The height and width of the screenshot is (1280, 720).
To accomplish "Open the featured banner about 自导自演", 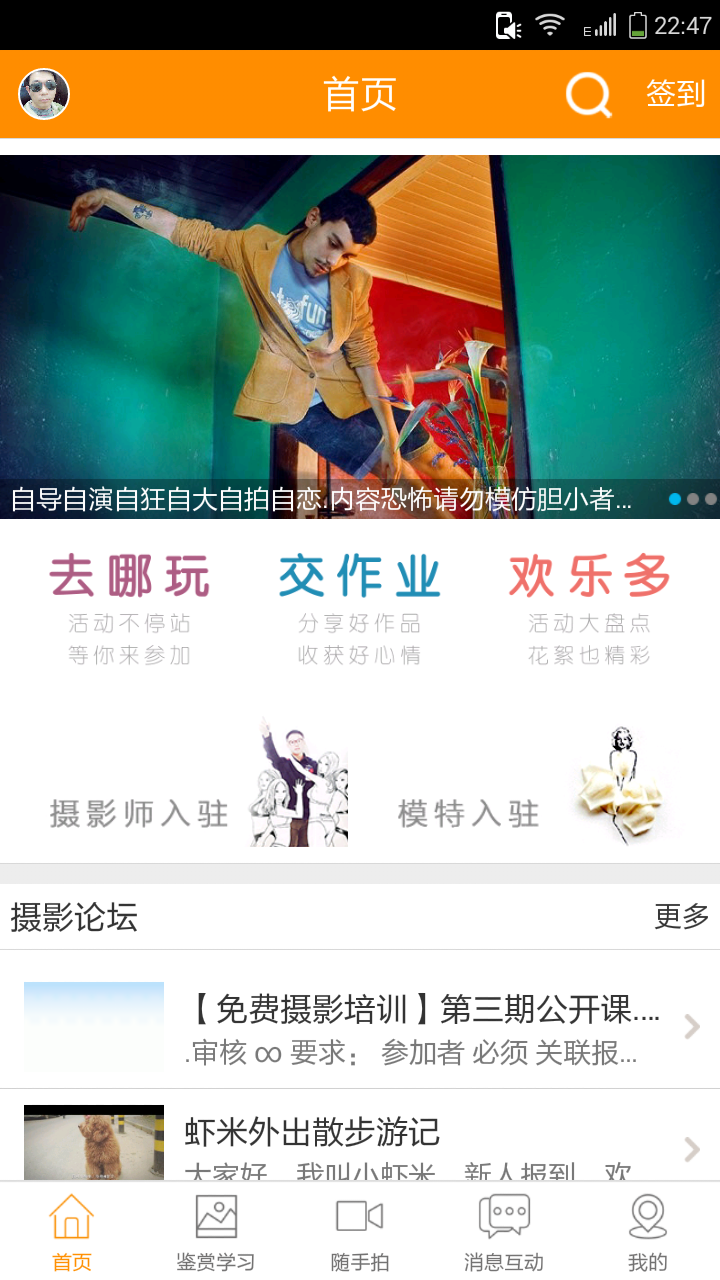I will tap(360, 337).
